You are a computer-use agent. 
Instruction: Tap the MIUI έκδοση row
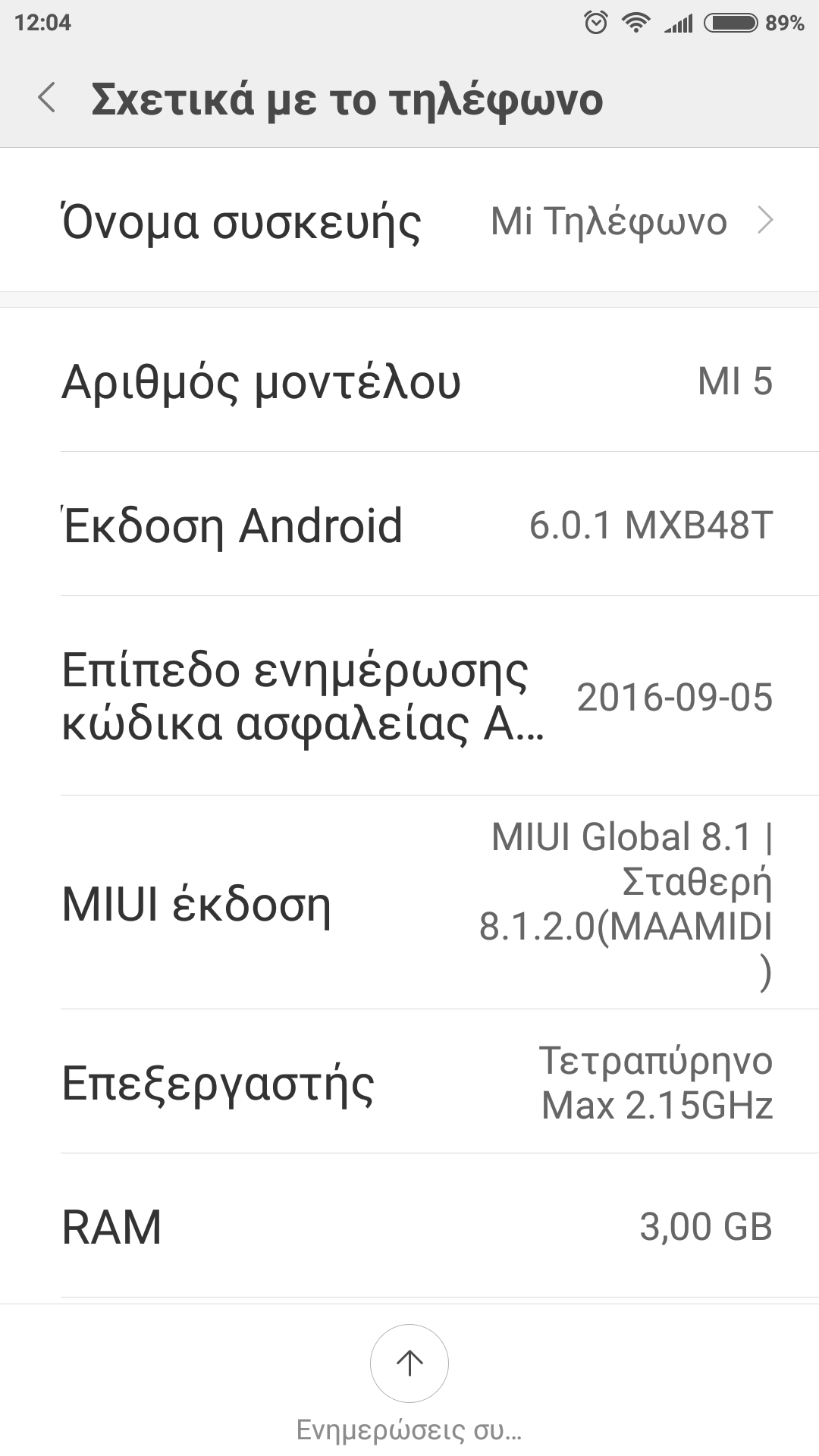coord(409,902)
